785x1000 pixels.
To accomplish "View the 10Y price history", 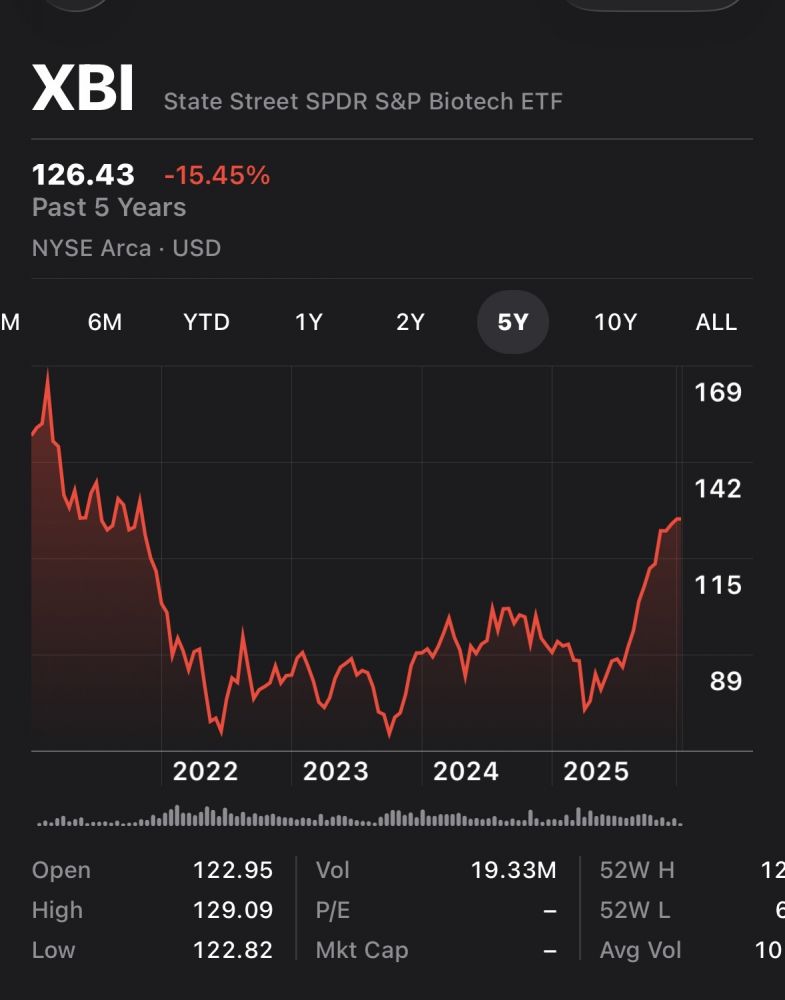I will click(x=615, y=322).
